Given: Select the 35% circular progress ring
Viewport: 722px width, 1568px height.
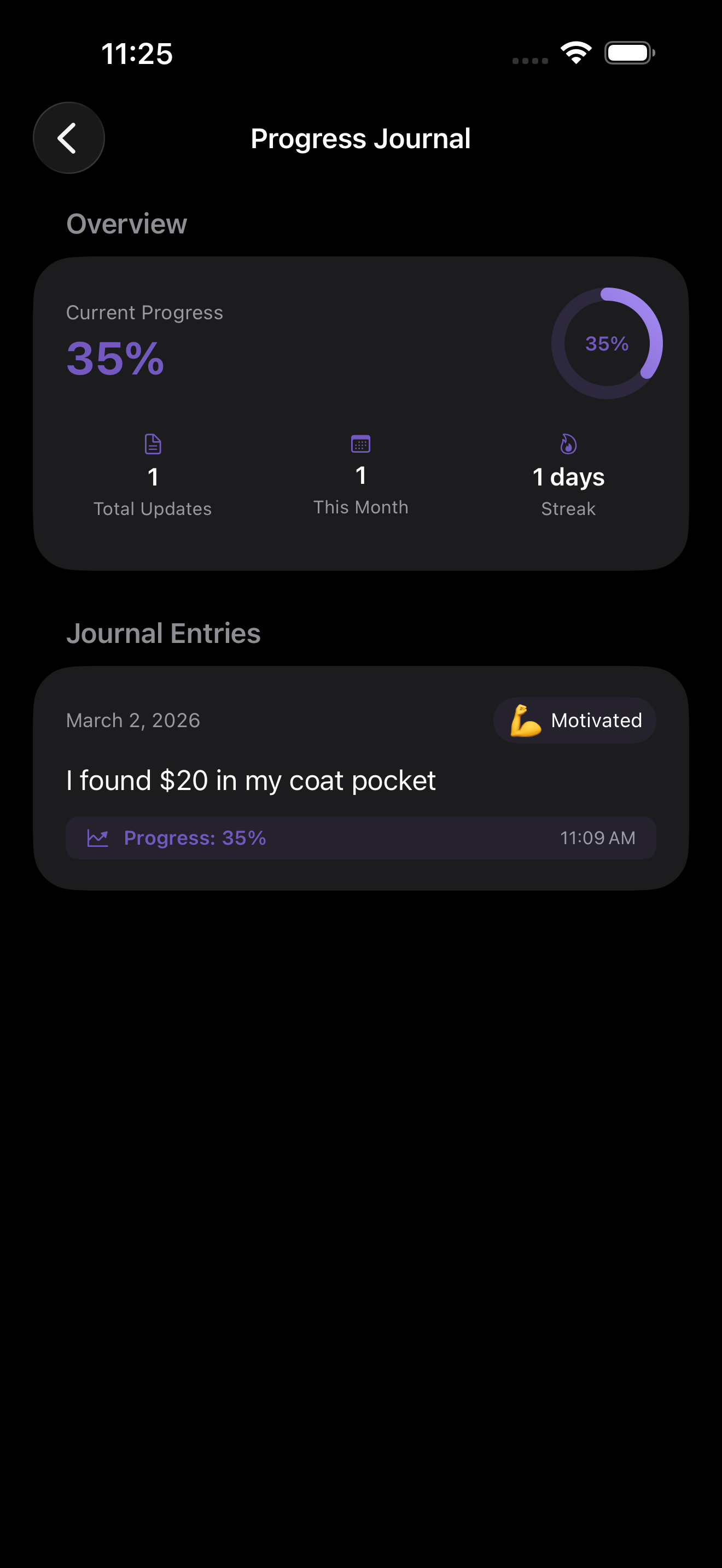Looking at the screenshot, I should [x=607, y=344].
